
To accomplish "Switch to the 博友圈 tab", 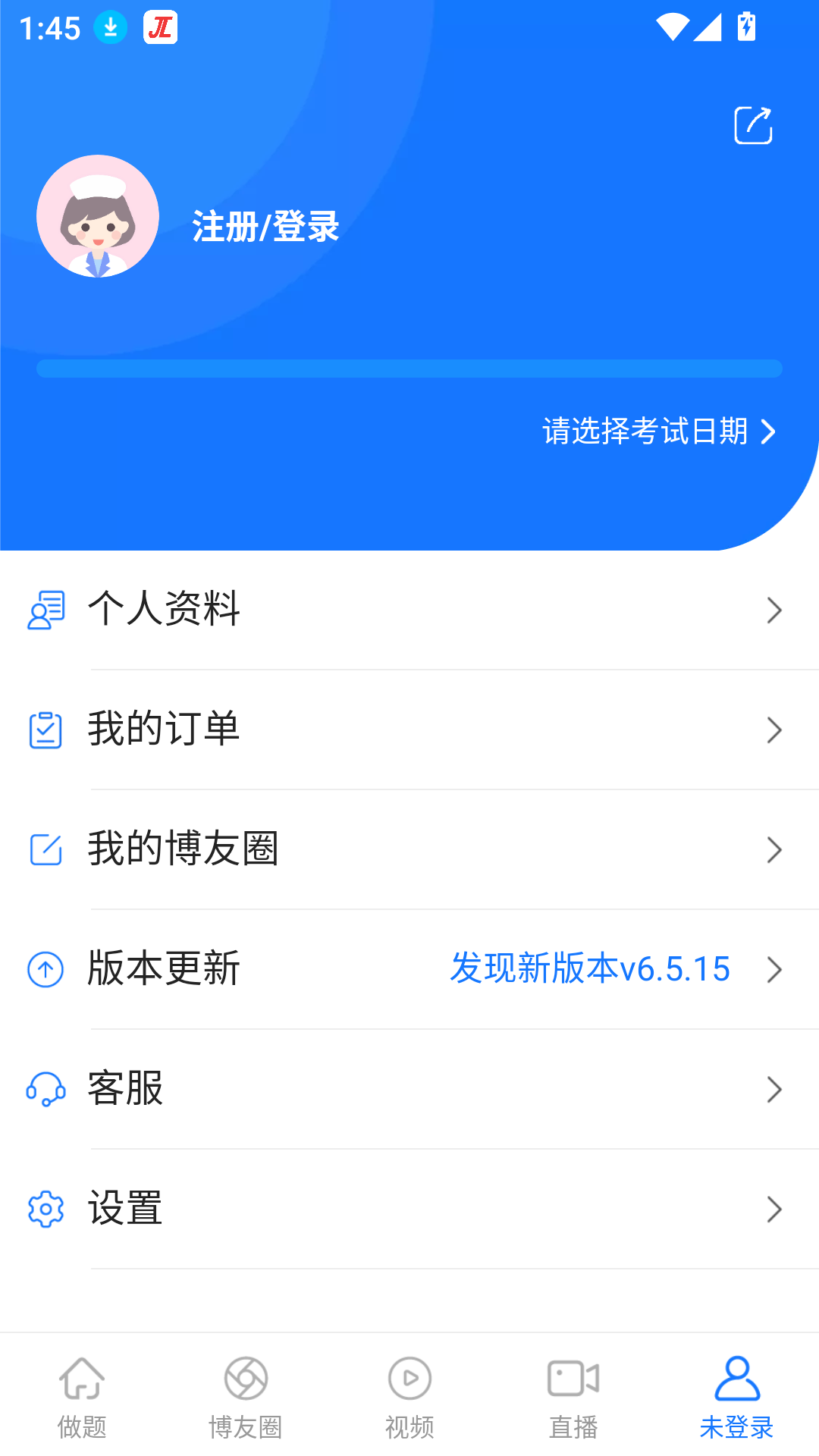I will (246, 1397).
